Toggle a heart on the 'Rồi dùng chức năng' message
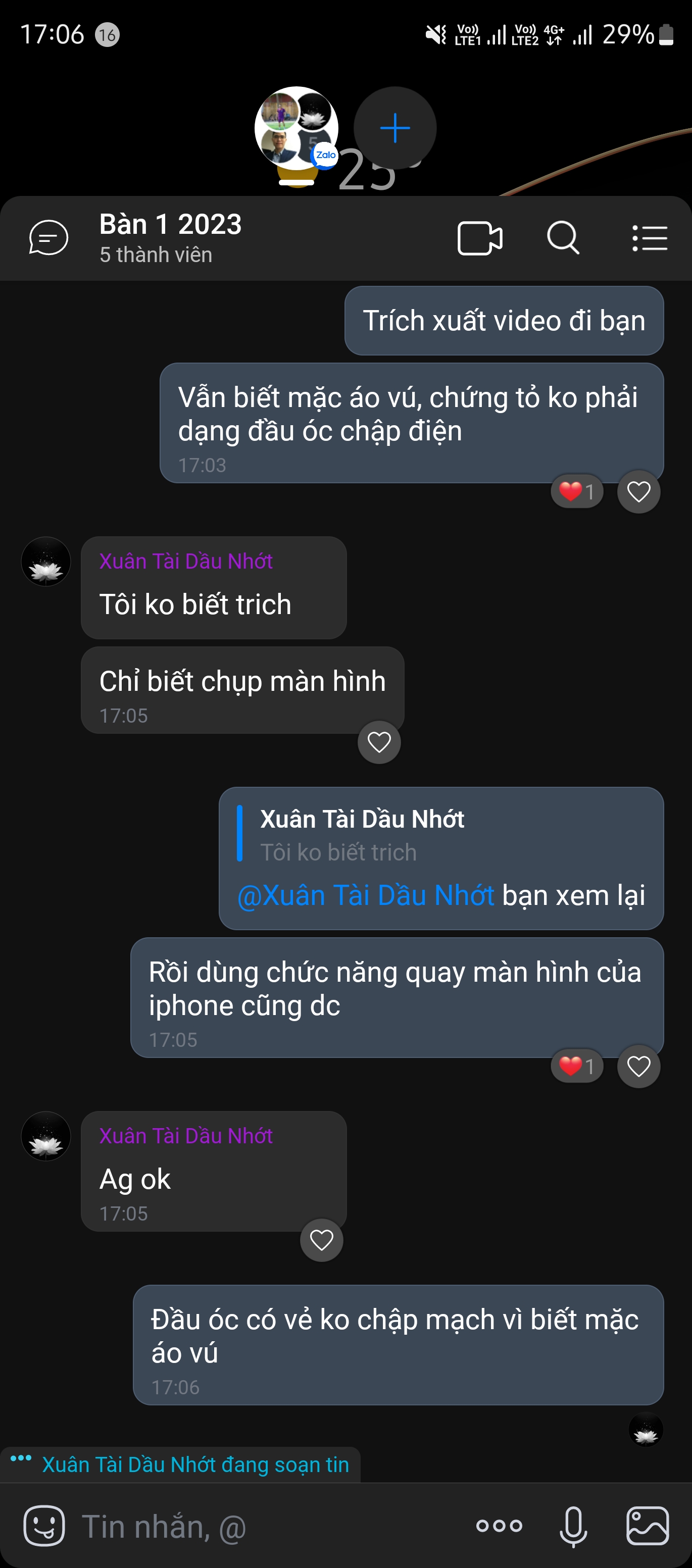This screenshot has height=1568, width=692. 638,1067
